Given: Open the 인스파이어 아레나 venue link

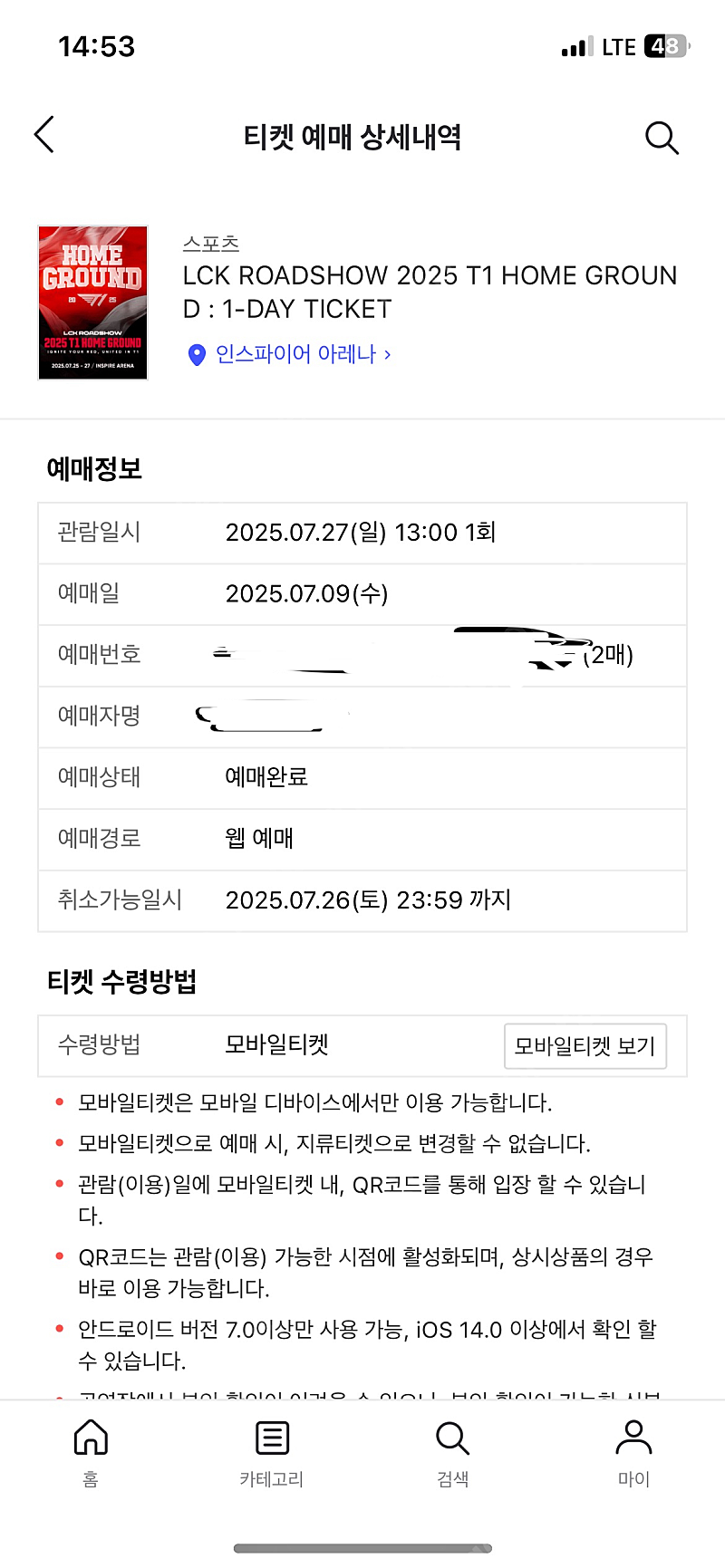Looking at the screenshot, I should 289,354.
